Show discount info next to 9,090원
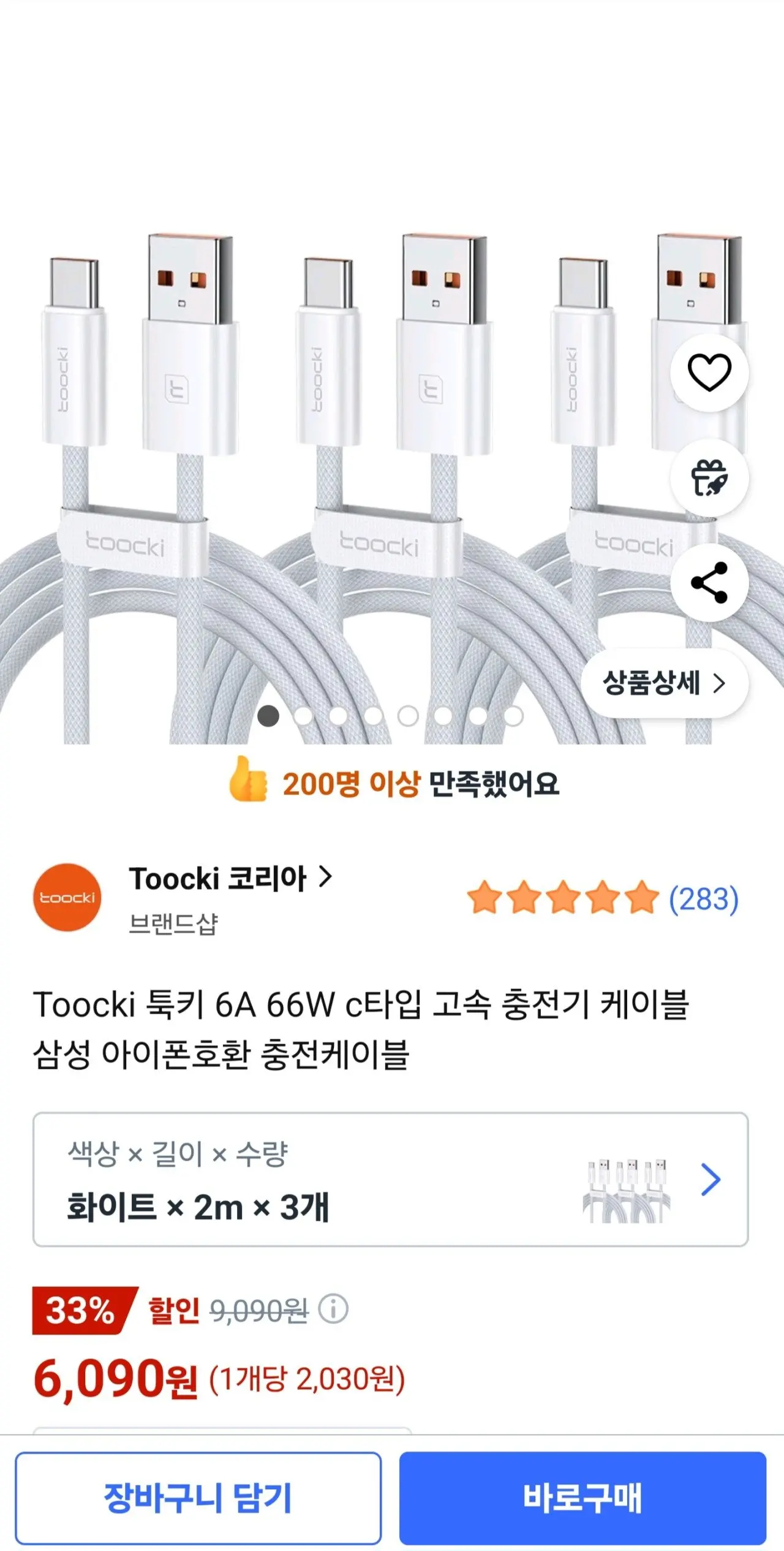784x1551 pixels. (x=334, y=1309)
